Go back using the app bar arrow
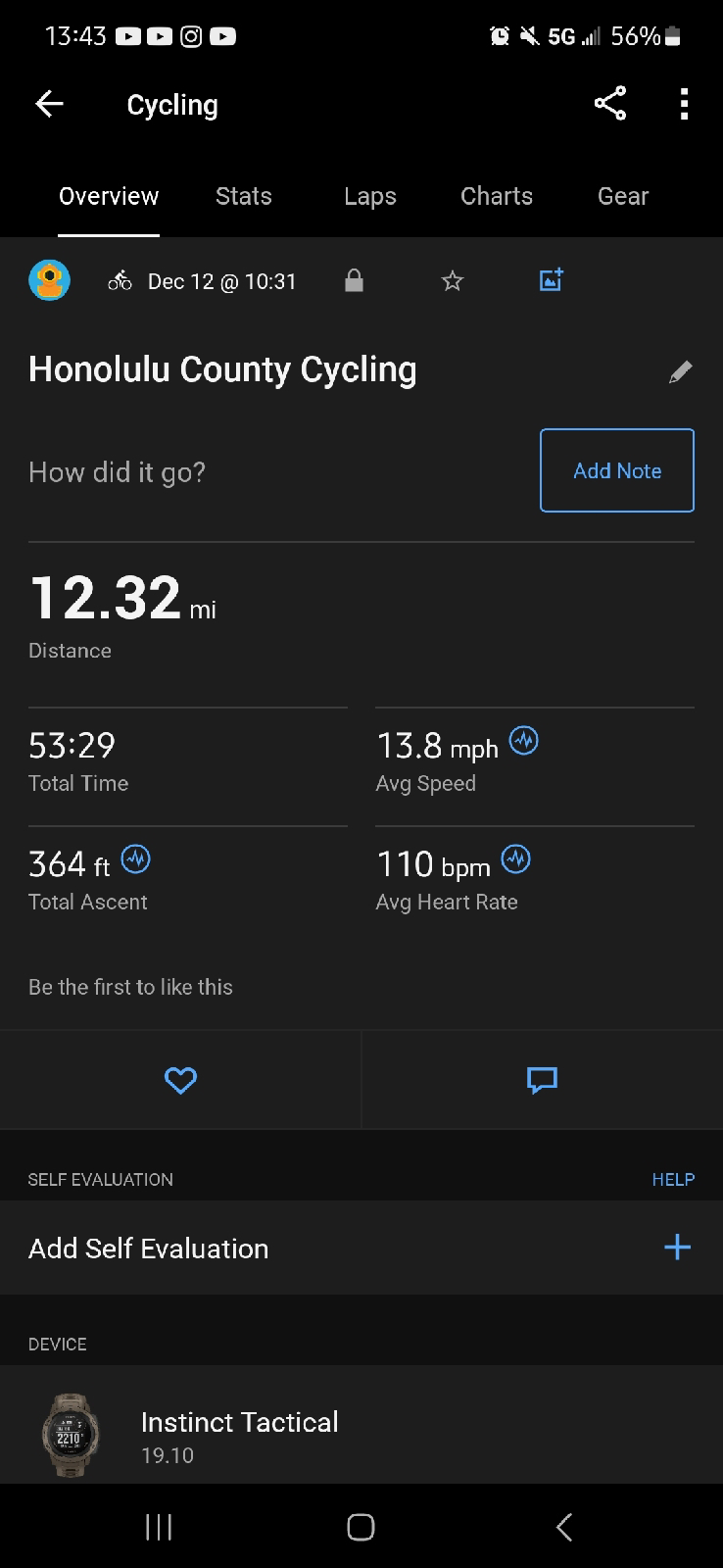Viewport: 723px width, 1568px height. 49,104
